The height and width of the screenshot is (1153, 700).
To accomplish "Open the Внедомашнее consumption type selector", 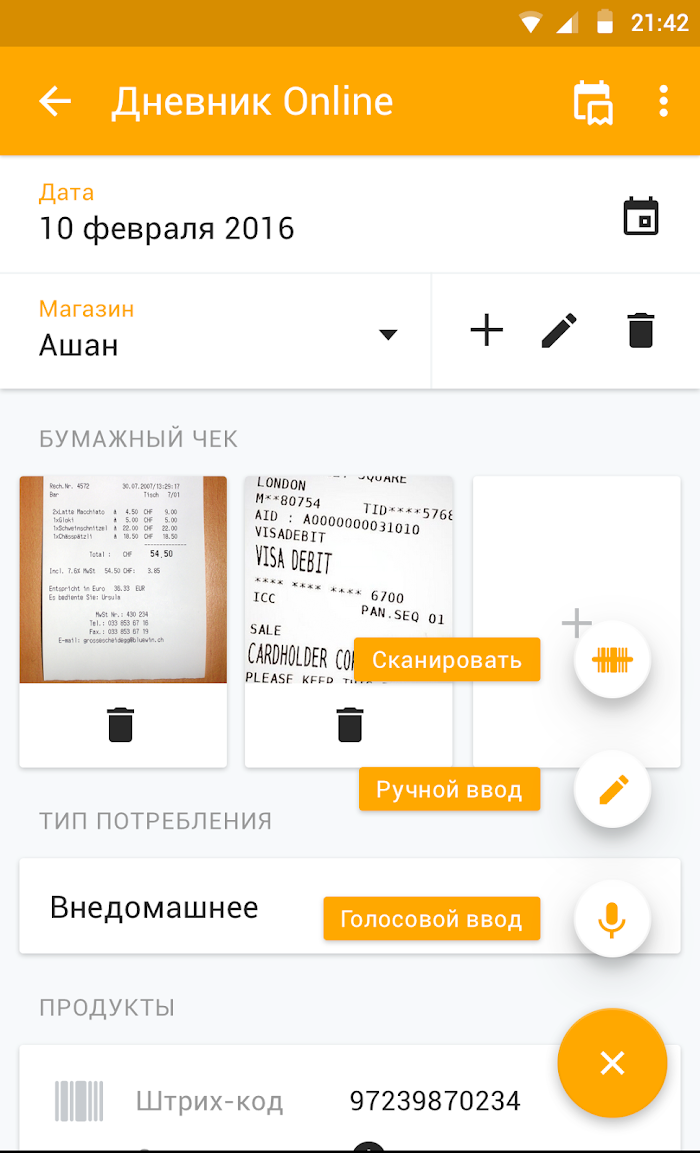I will point(349,906).
